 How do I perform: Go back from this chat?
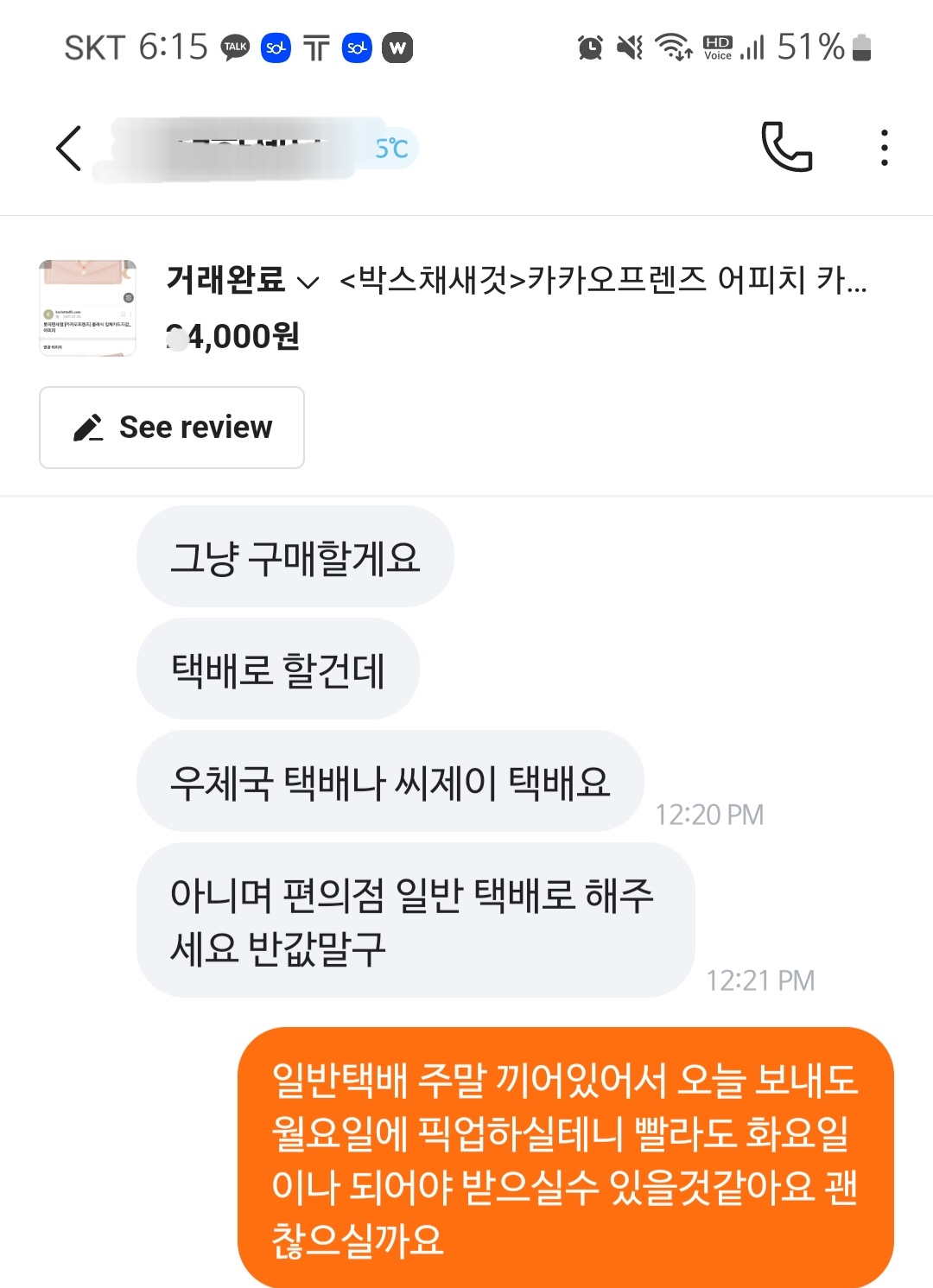click(x=69, y=149)
